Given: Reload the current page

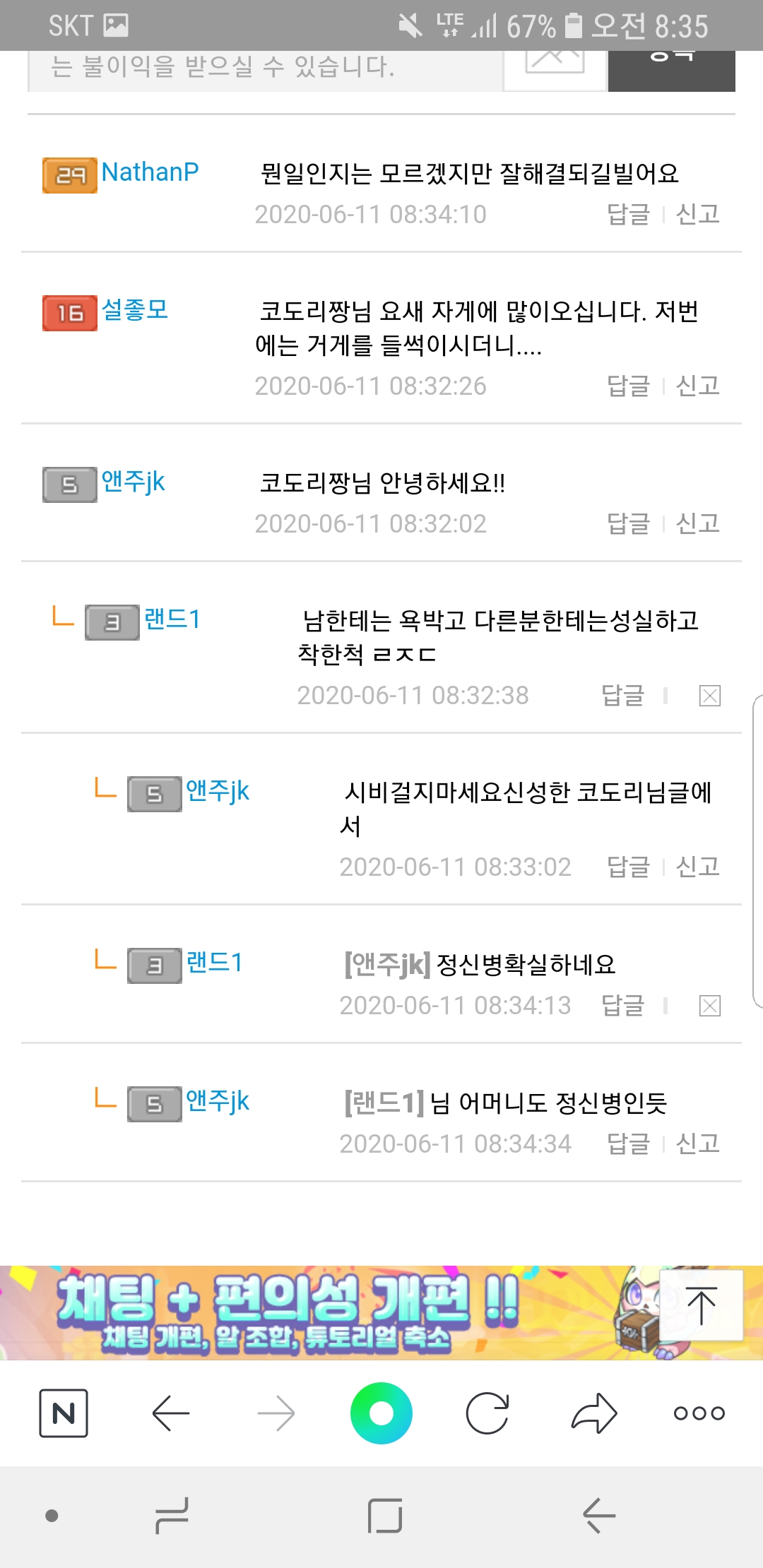Looking at the screenshot, I should click(x=487, y=1413).
